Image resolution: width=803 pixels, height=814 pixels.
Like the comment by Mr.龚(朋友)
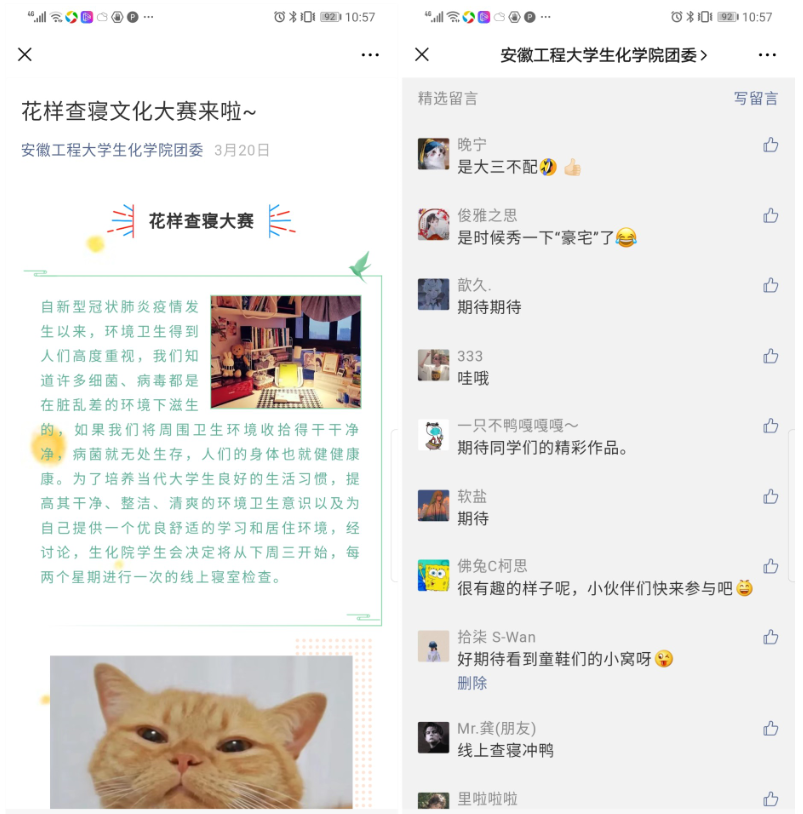[x=770, y=728]
